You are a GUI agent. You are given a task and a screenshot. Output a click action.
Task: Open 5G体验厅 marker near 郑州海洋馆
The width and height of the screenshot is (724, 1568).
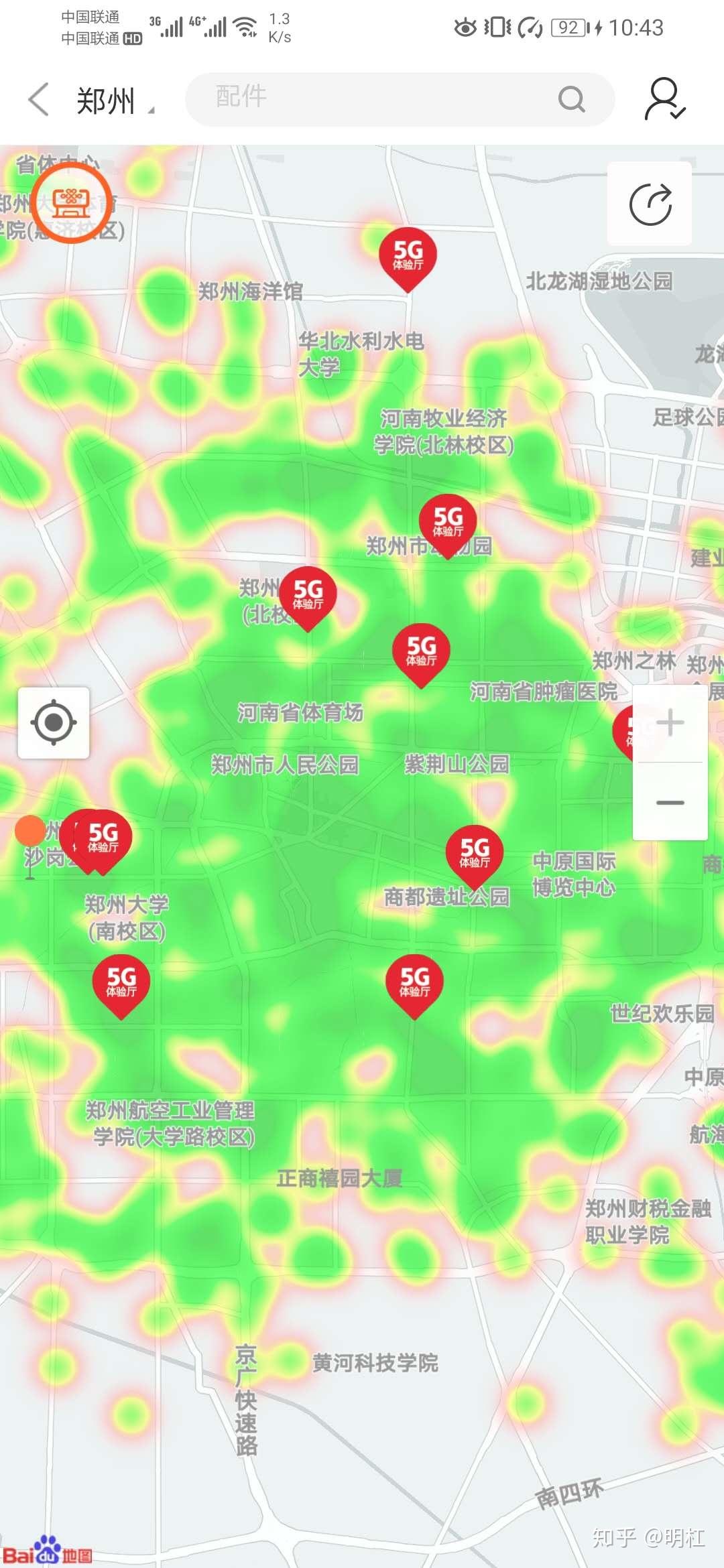pyautogui.click(x=408, y=256)
